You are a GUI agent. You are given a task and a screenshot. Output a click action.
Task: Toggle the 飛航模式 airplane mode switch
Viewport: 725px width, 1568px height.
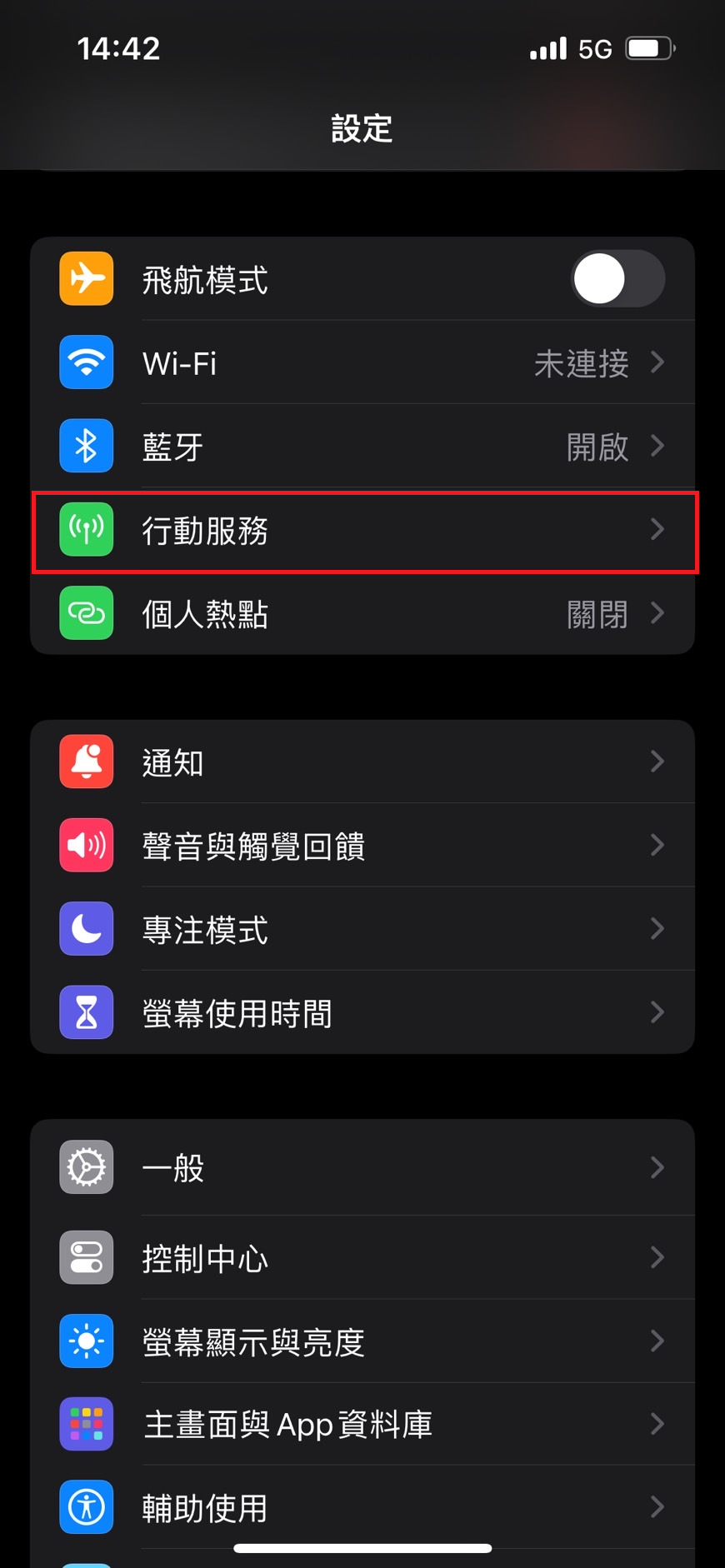tap(617, 278)
